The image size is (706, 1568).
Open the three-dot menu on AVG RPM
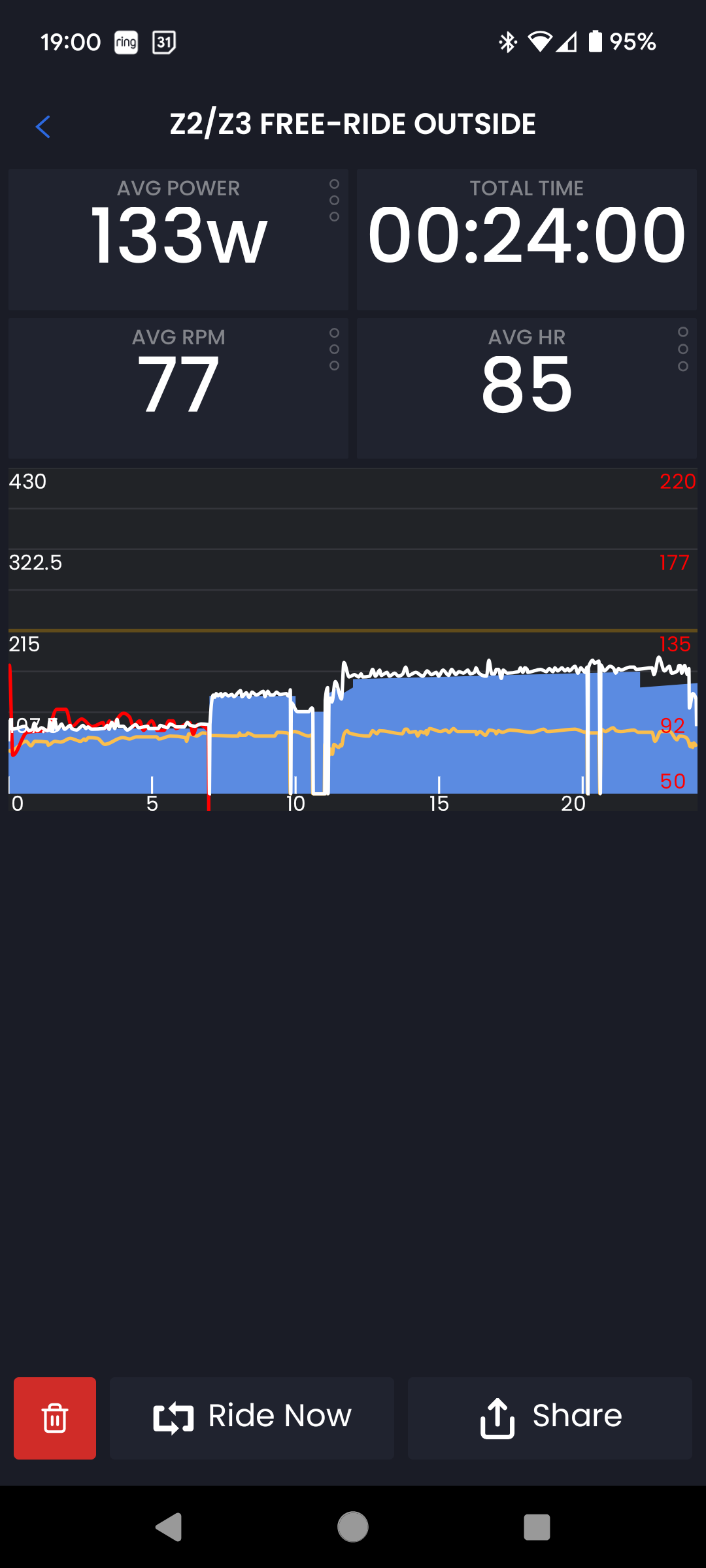tap(334, 350)
